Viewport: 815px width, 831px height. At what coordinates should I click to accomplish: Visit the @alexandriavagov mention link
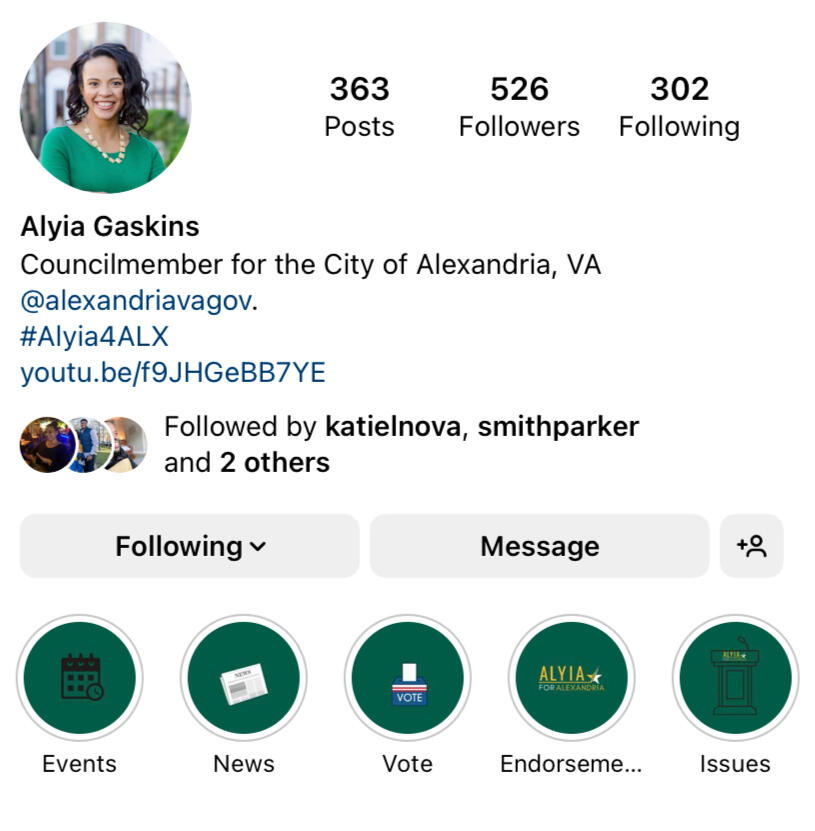(x=136, y=301)
